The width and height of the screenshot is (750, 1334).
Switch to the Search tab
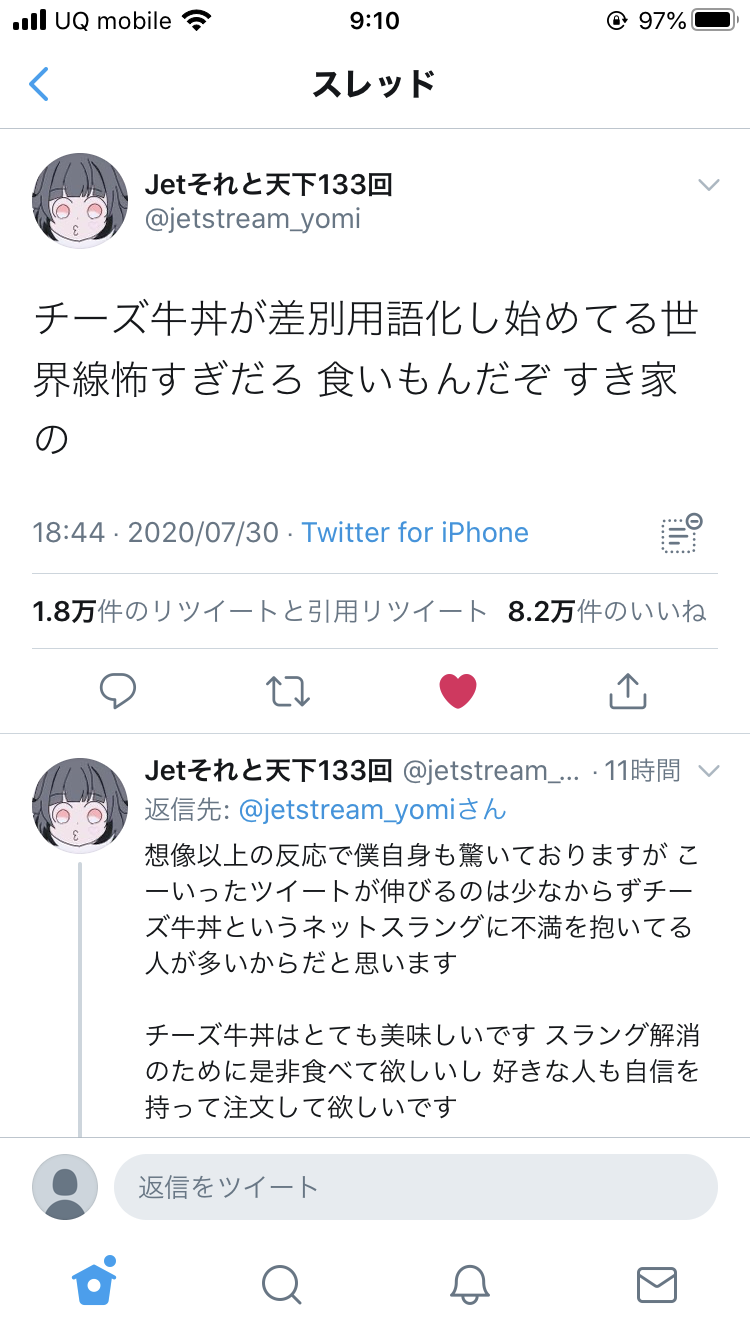[x=281, y=1284]
